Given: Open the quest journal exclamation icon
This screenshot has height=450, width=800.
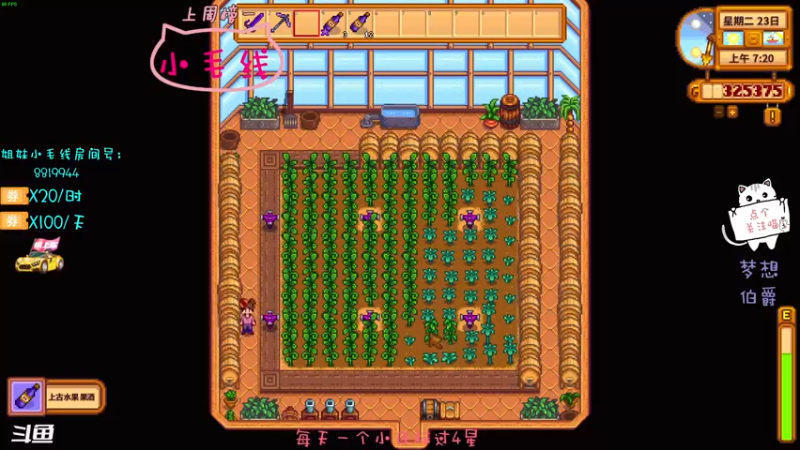Looking at the screenshot, I should (x=771, y=116).
